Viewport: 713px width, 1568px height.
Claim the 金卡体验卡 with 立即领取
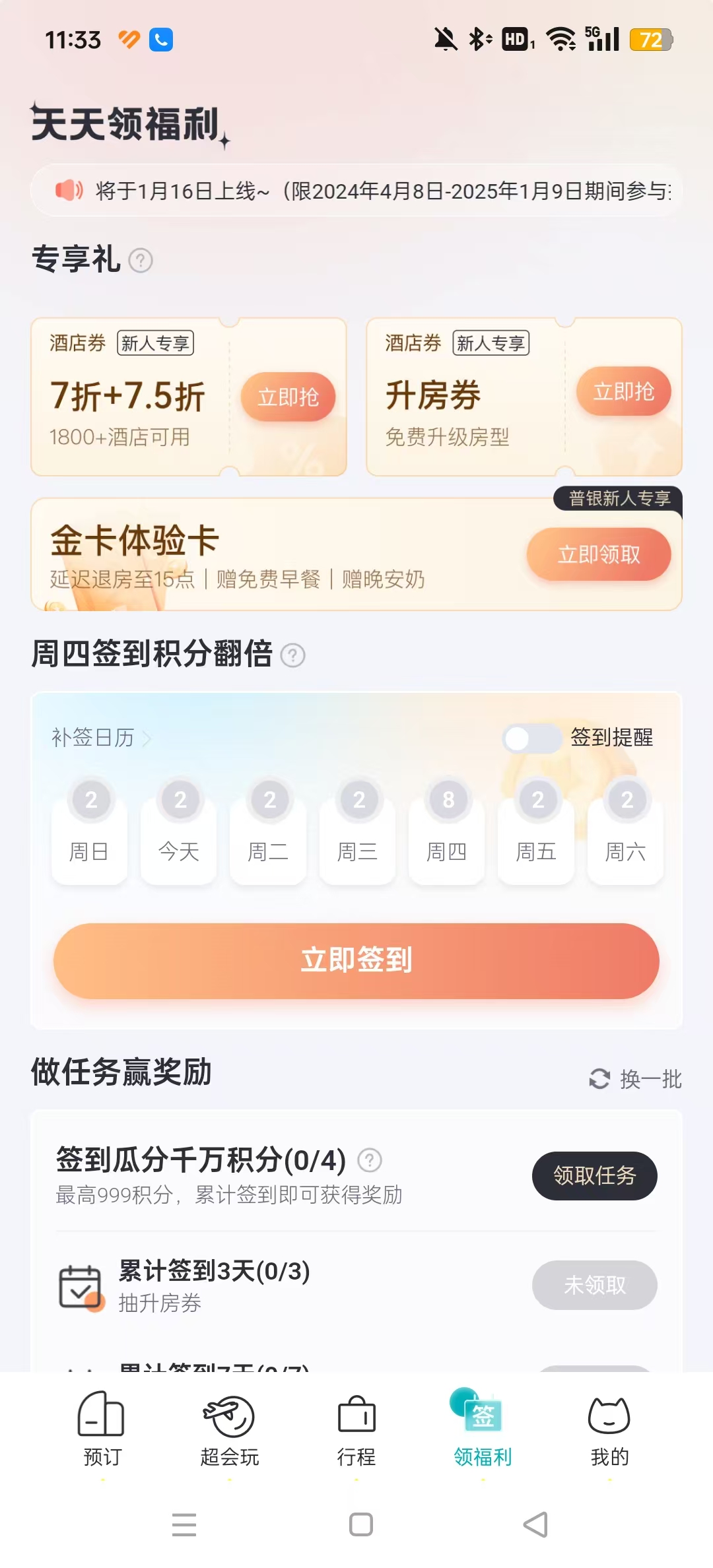click(598, 554)
